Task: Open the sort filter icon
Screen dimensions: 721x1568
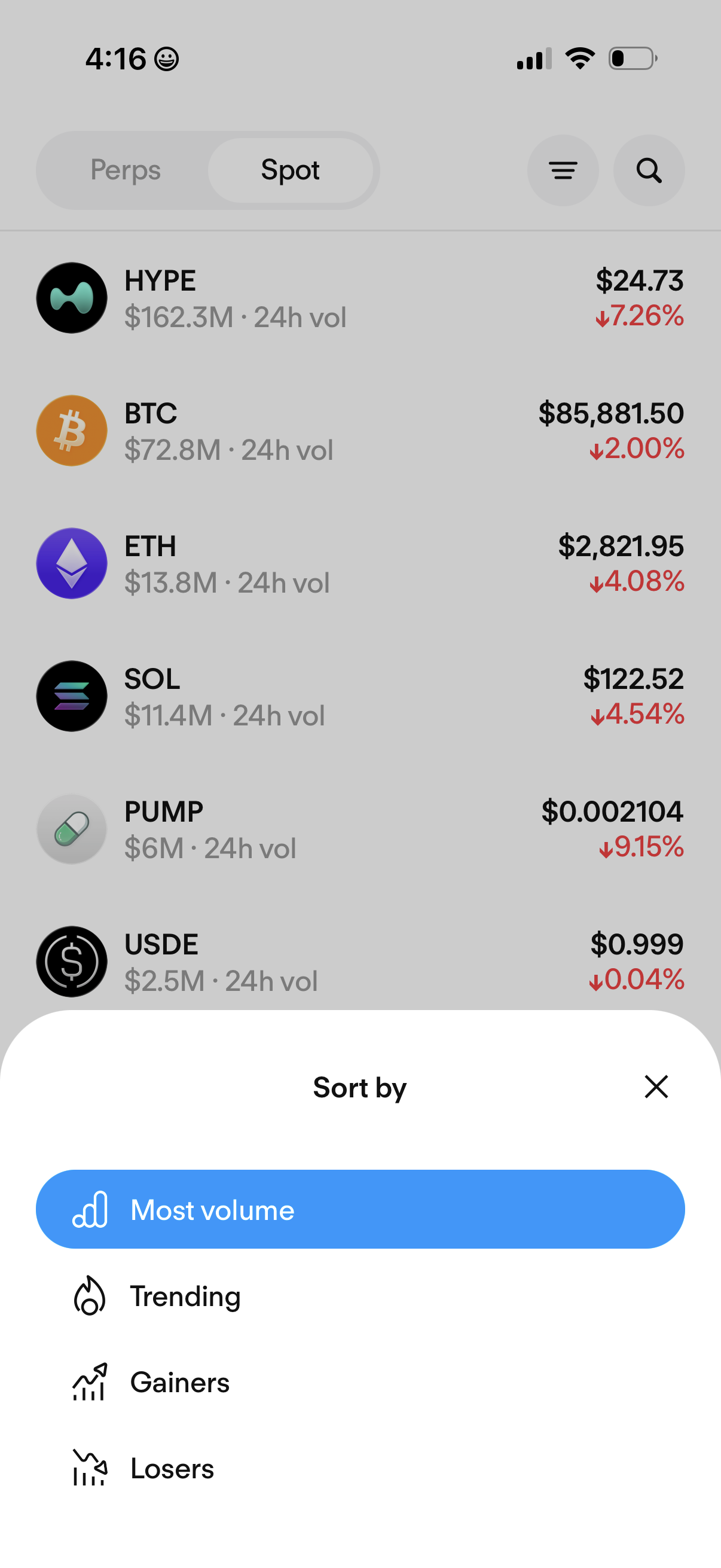Action: tap(563, 171)
